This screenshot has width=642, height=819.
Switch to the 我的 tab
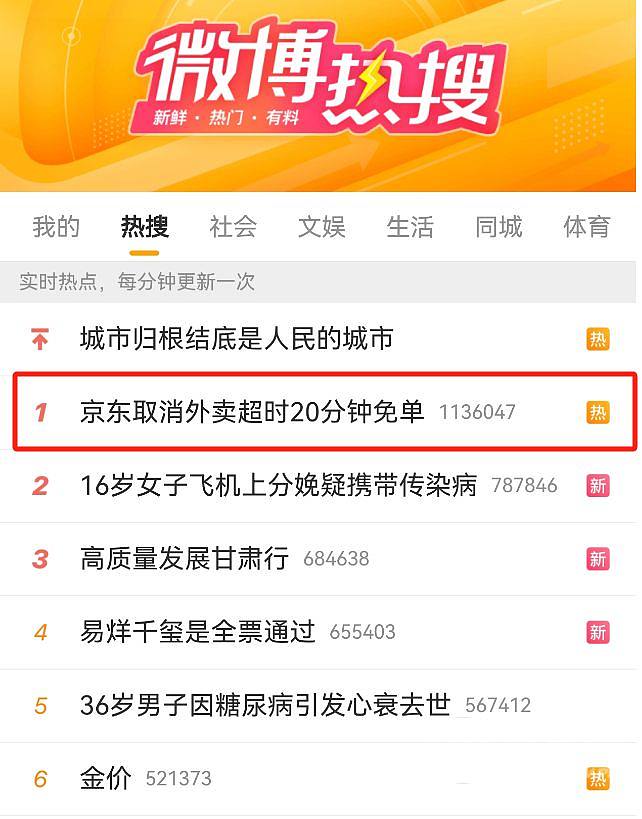[x=56, y=227]
